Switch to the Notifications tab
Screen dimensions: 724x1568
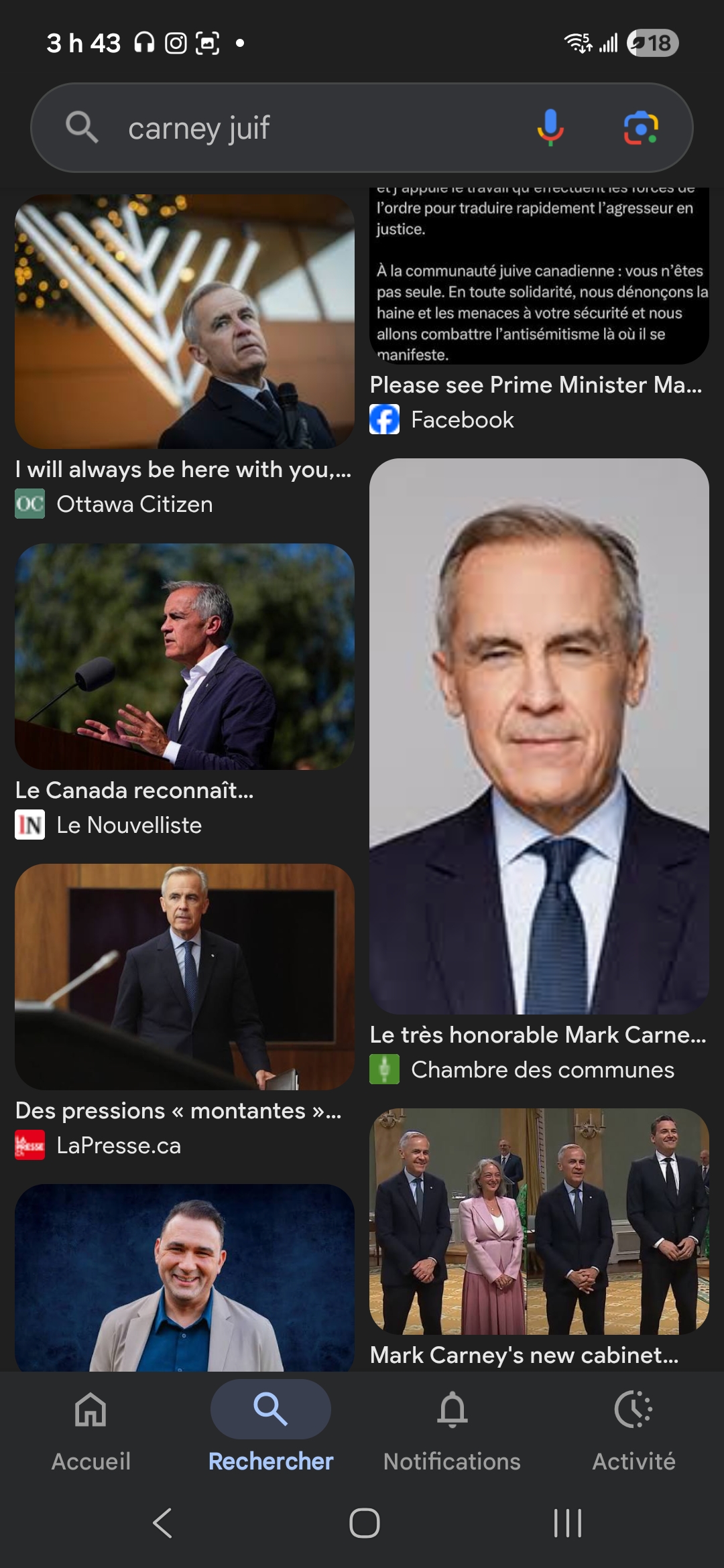pos(452,1429)
